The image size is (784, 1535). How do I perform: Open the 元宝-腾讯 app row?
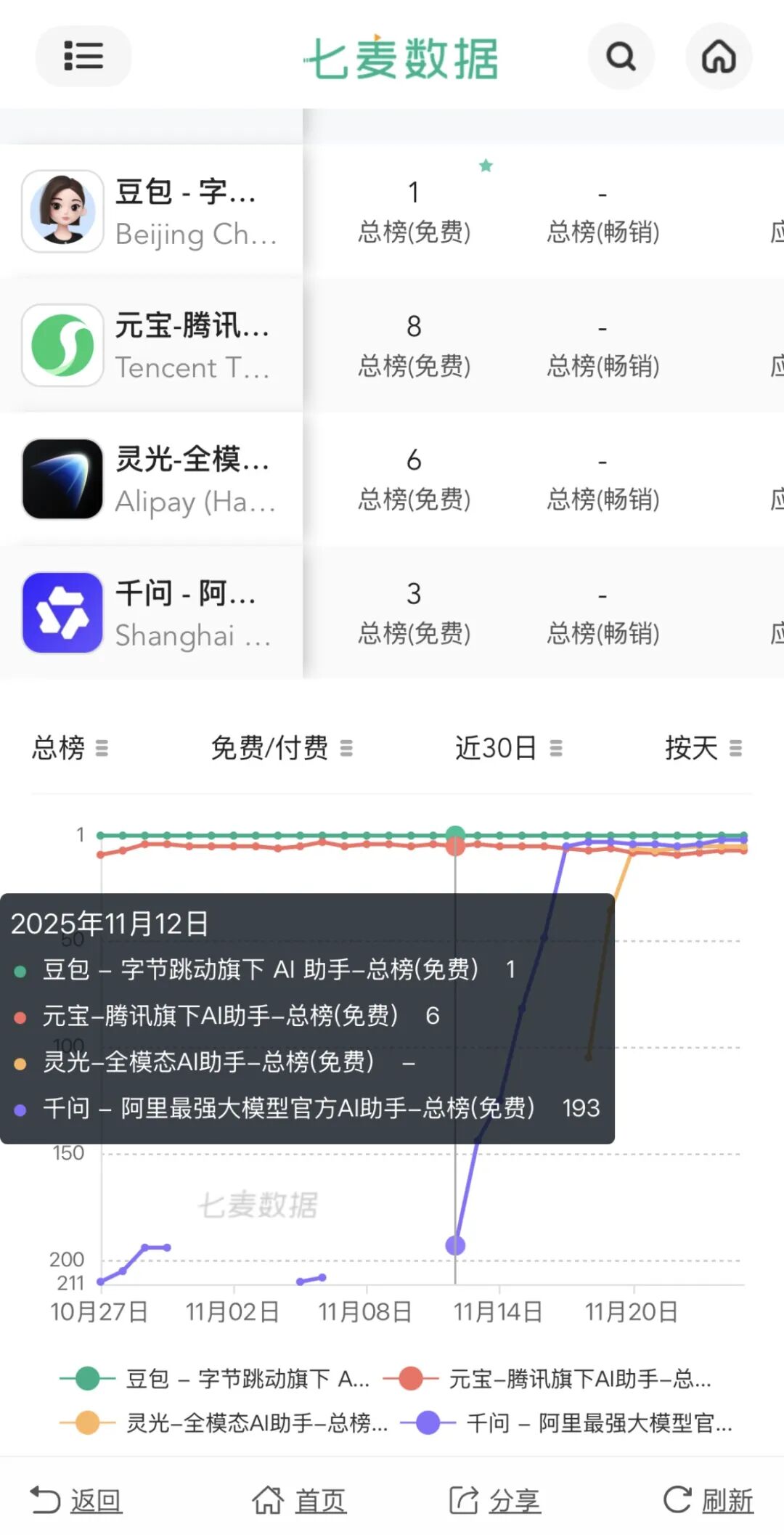pos(151,345)
